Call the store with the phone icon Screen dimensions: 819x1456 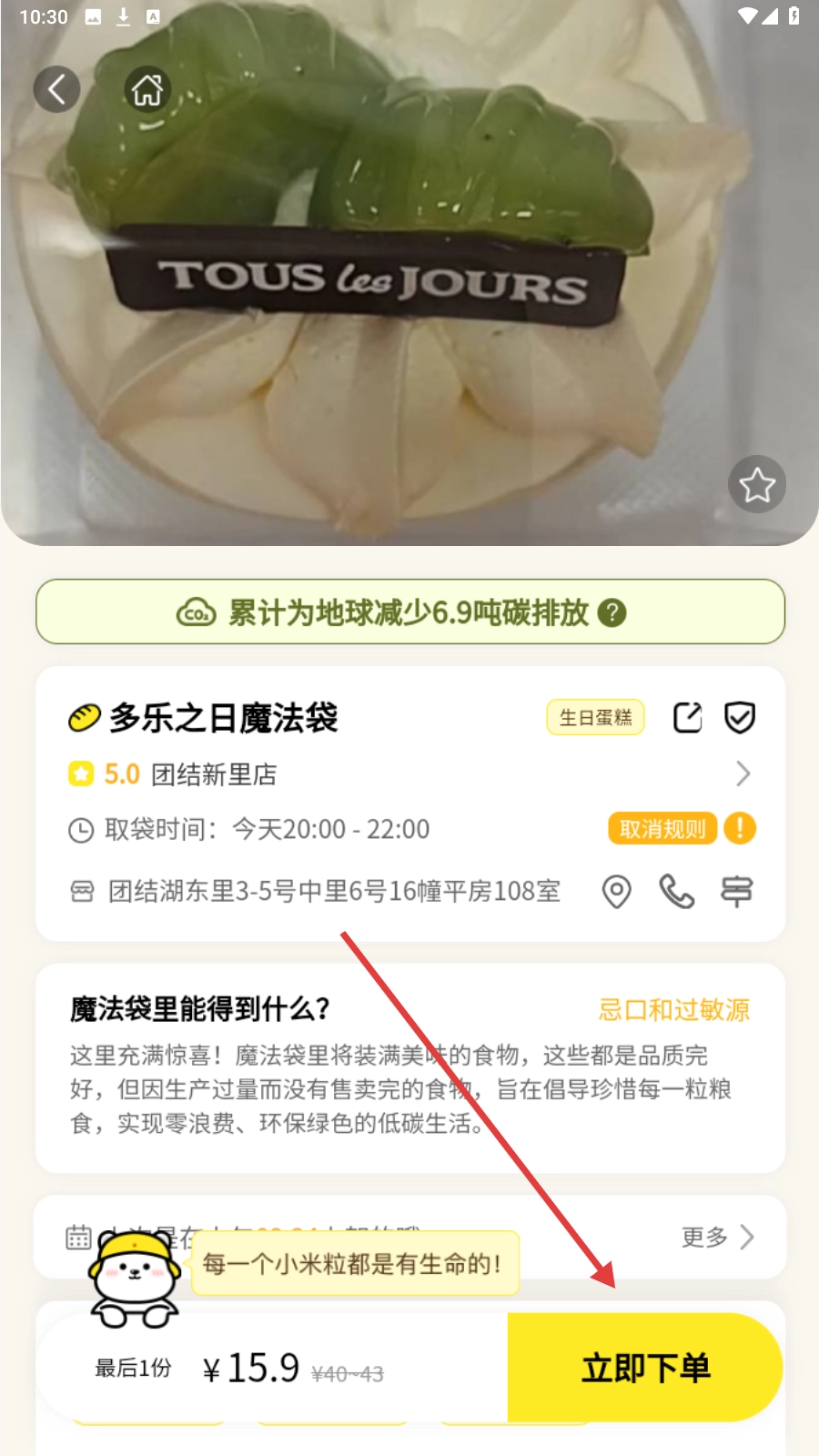coord(676,892)
